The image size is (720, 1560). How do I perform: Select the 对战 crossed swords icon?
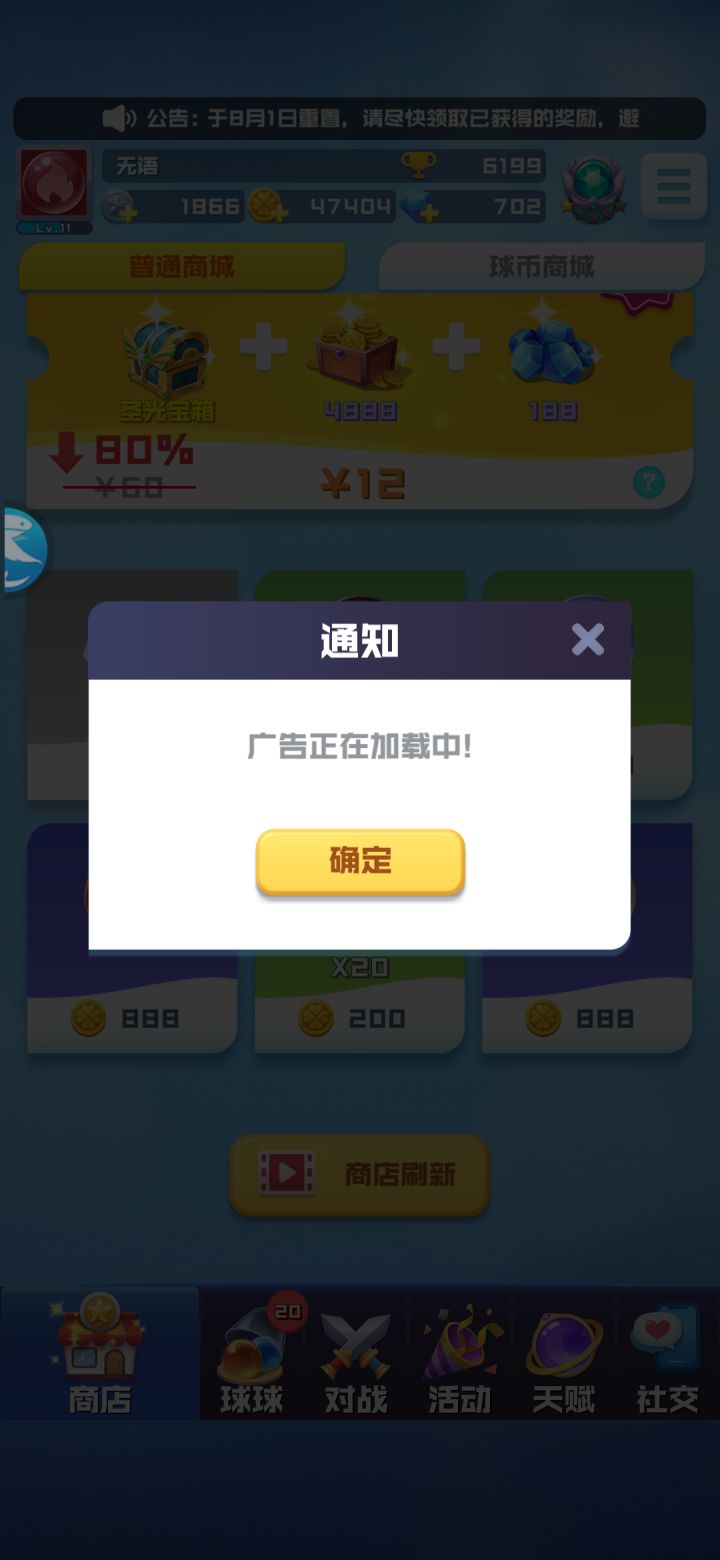(356, 1345)
